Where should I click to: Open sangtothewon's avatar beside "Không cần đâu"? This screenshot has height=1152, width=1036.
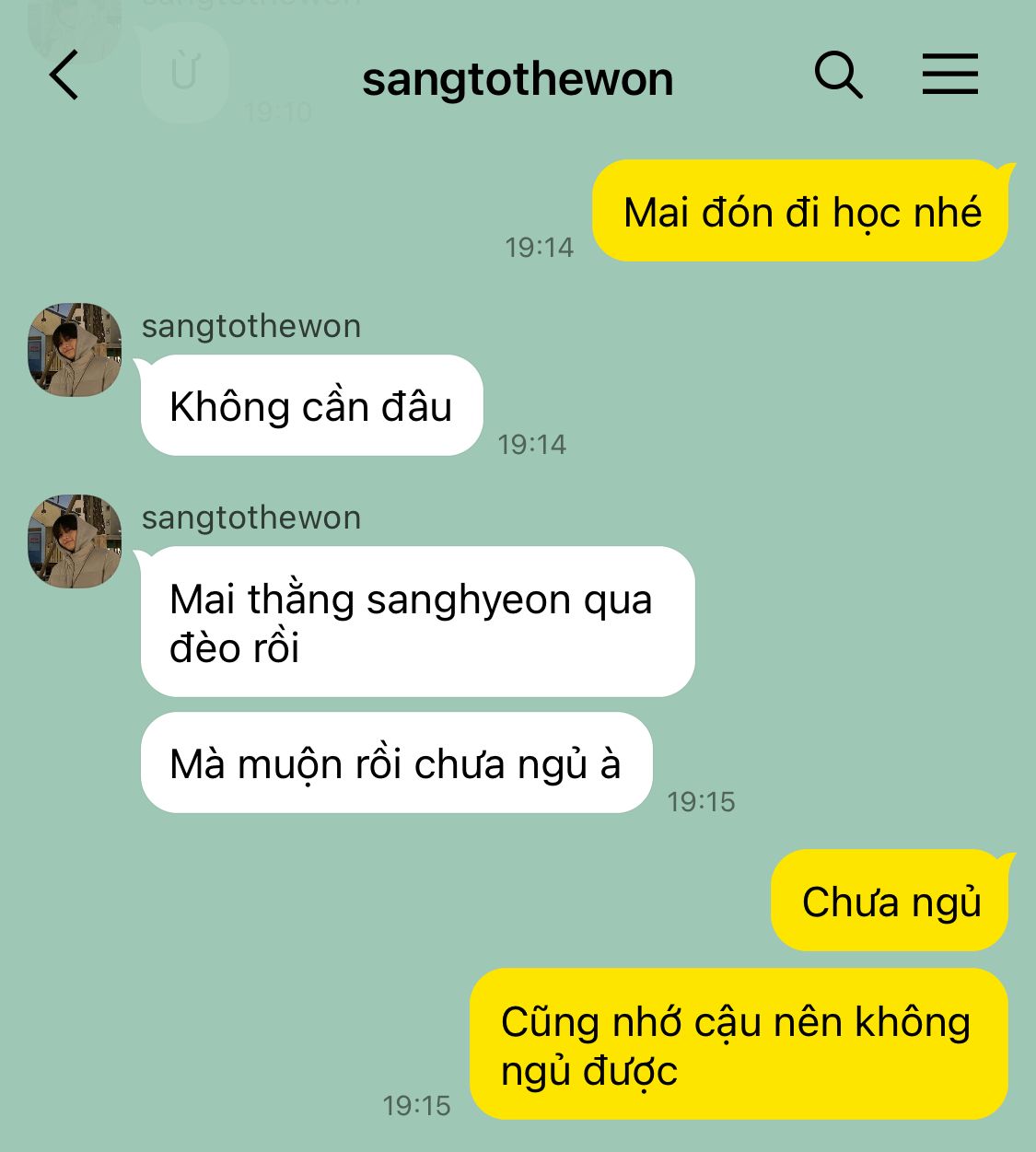pos(75,350)
